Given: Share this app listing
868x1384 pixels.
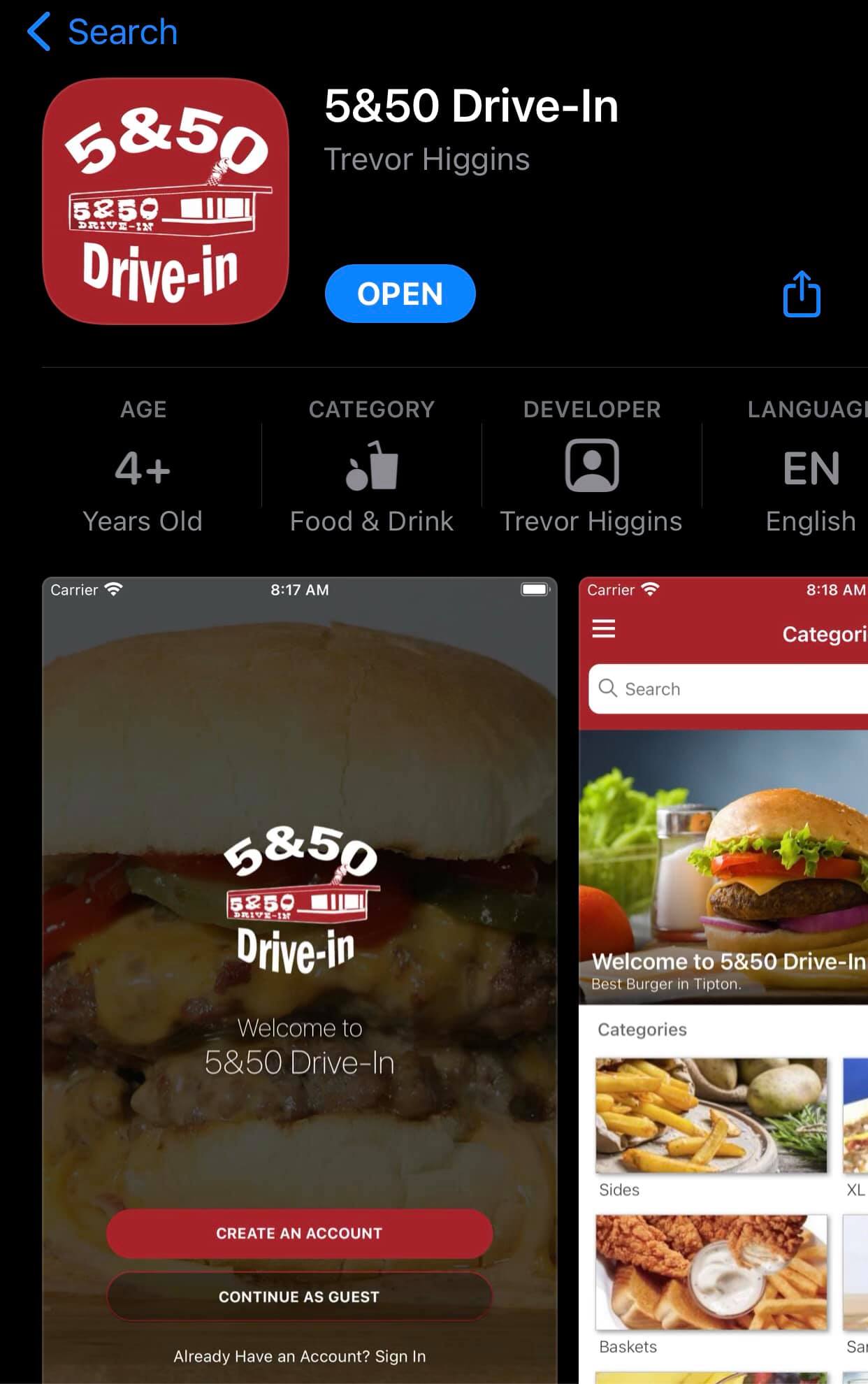Looking at the screenshot, I should (x=801, y=294).
